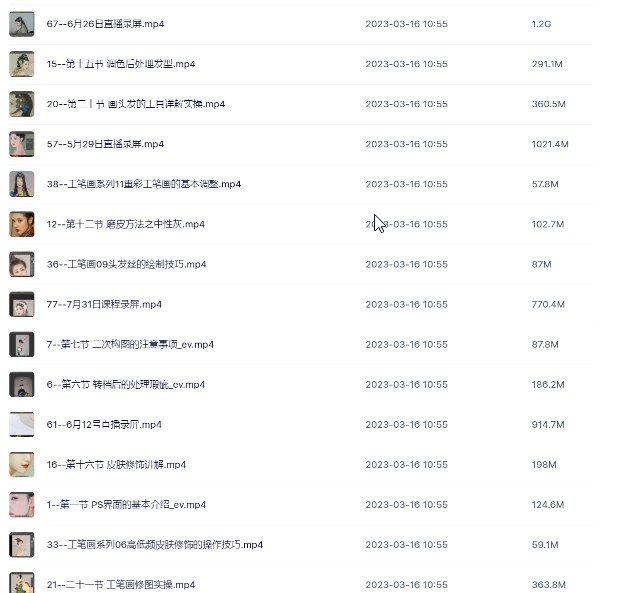This screenshot has width=620, height=593.
Task: Open the 914.7M video starting with 61--
Action: (x=104, y=424)
